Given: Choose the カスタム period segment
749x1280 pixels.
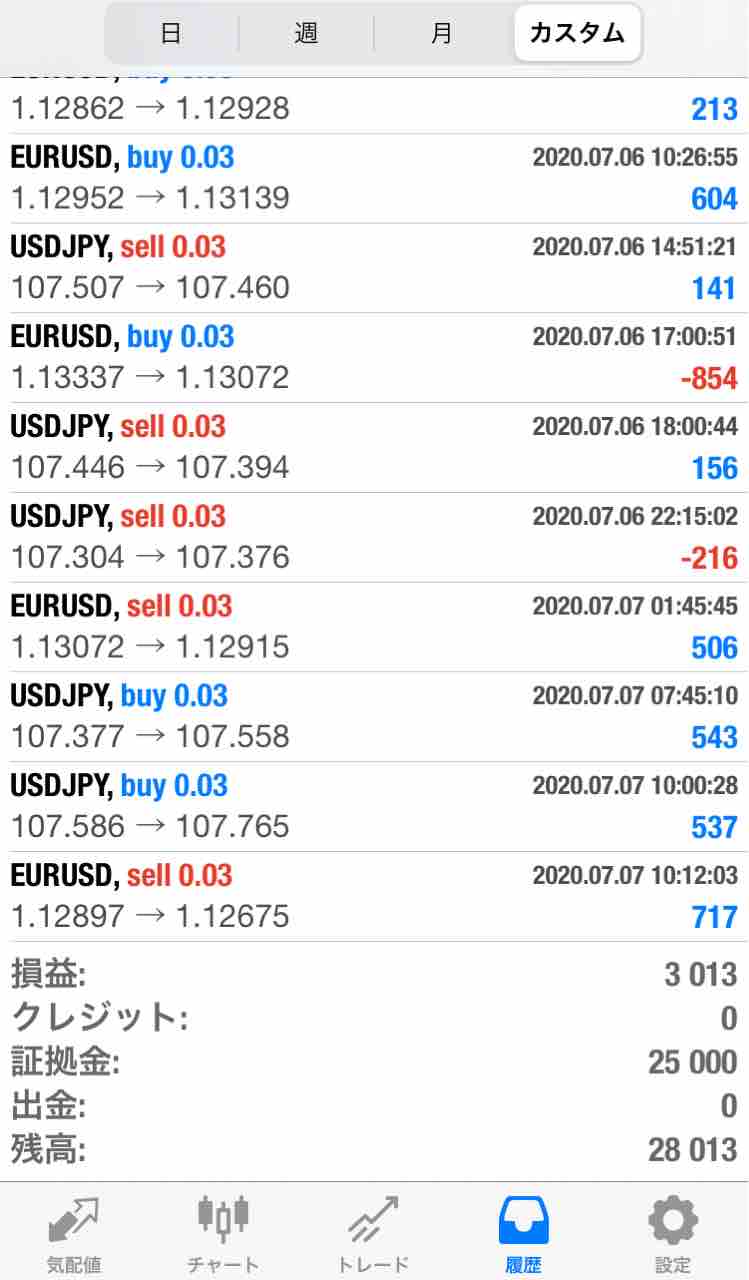Looking at the screenshot, I should [x=577, y=33].
